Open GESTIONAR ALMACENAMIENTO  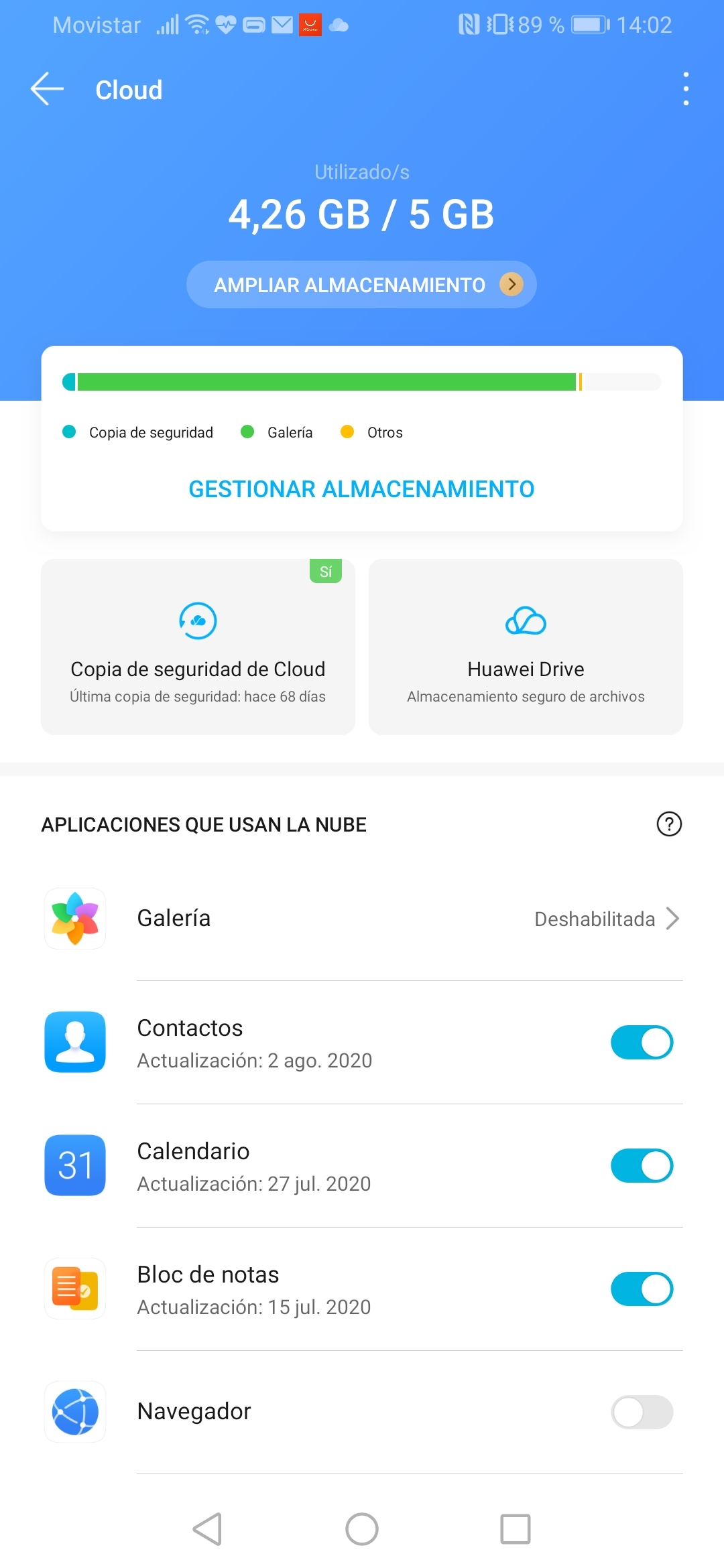tap(361, 489)
